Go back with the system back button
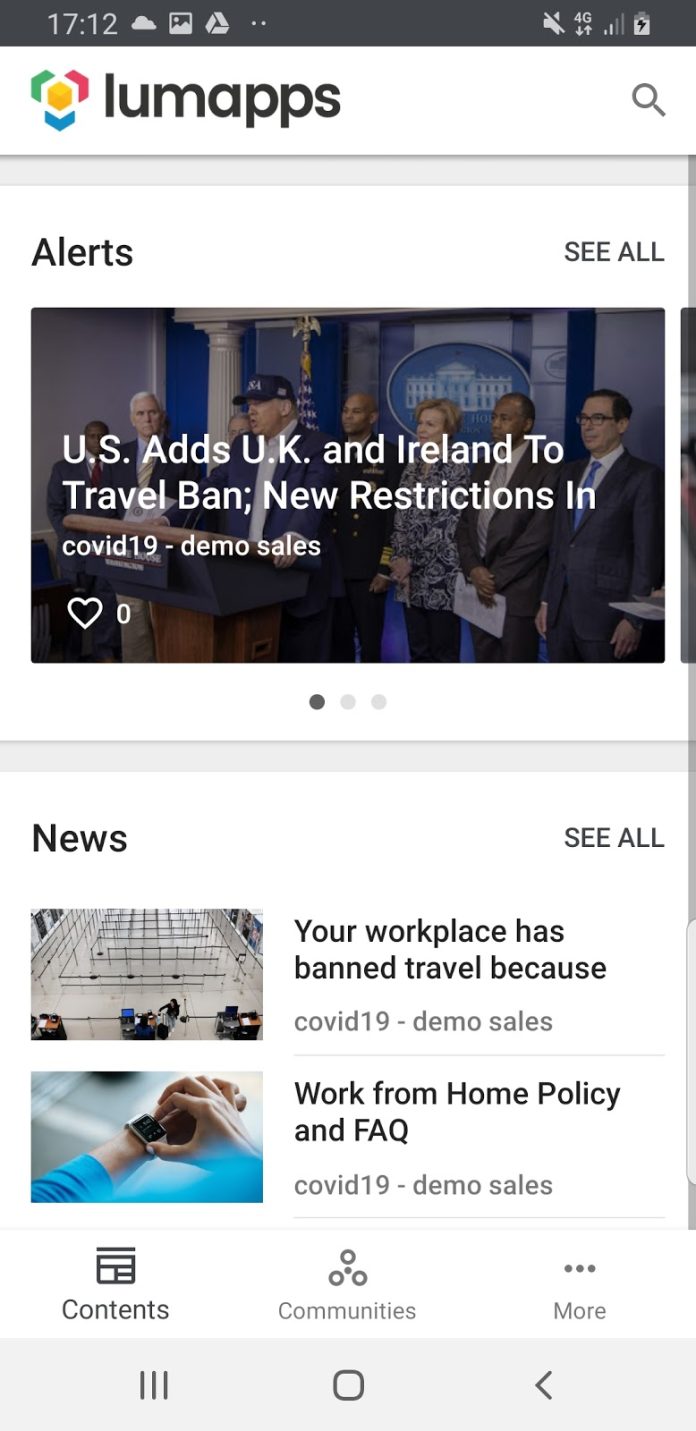Image resolution: width=696 pixels, height=1431 pixels. coord(543,1385)
